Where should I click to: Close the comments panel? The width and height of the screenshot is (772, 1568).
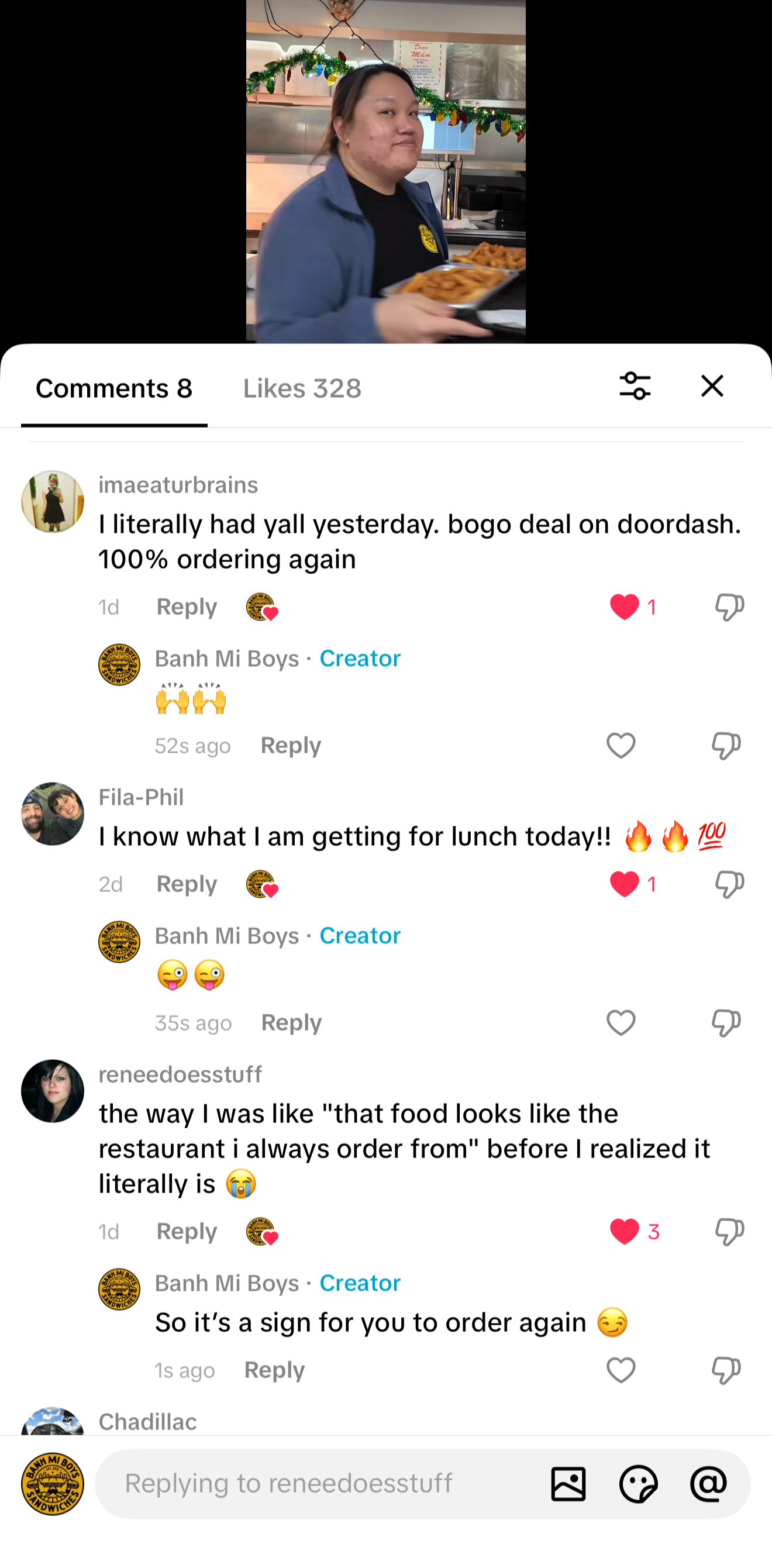tap(712, 386)
